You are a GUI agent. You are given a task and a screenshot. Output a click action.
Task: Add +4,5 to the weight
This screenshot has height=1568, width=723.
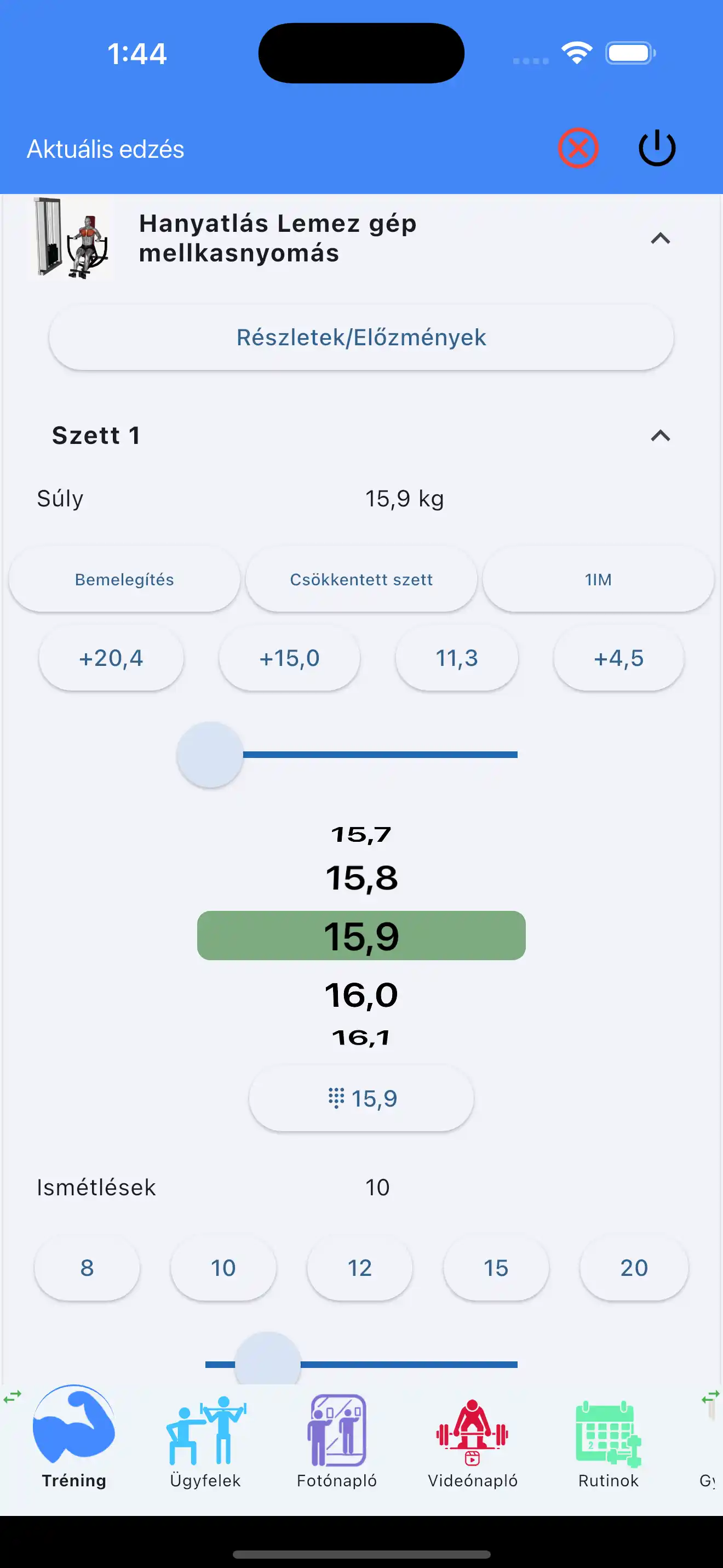coord(618,658)
